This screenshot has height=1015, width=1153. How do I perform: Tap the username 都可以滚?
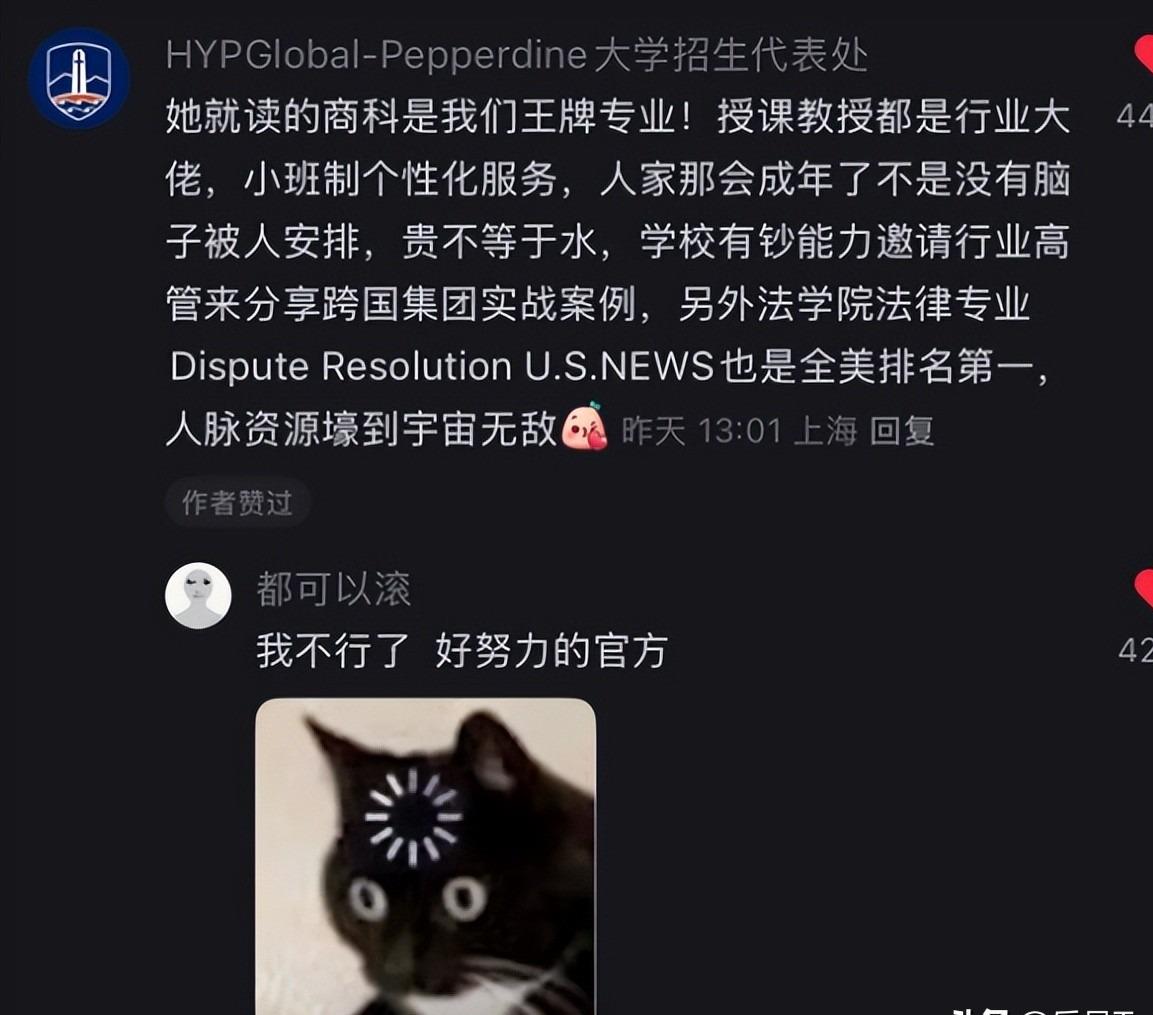tap(333, 589)
